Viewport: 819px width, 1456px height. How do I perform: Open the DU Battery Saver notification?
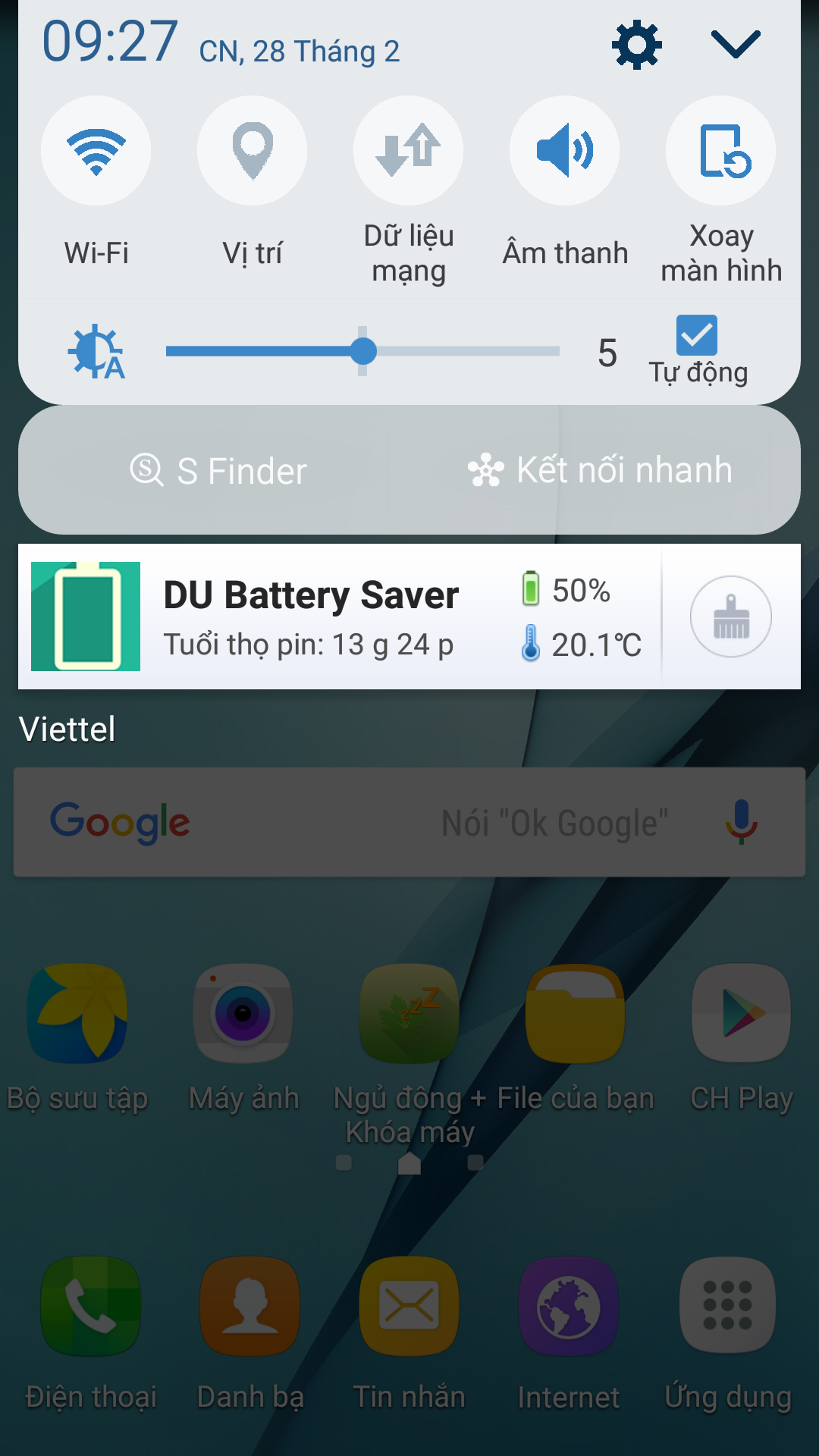pyautogui.click(x=340, y=617)
